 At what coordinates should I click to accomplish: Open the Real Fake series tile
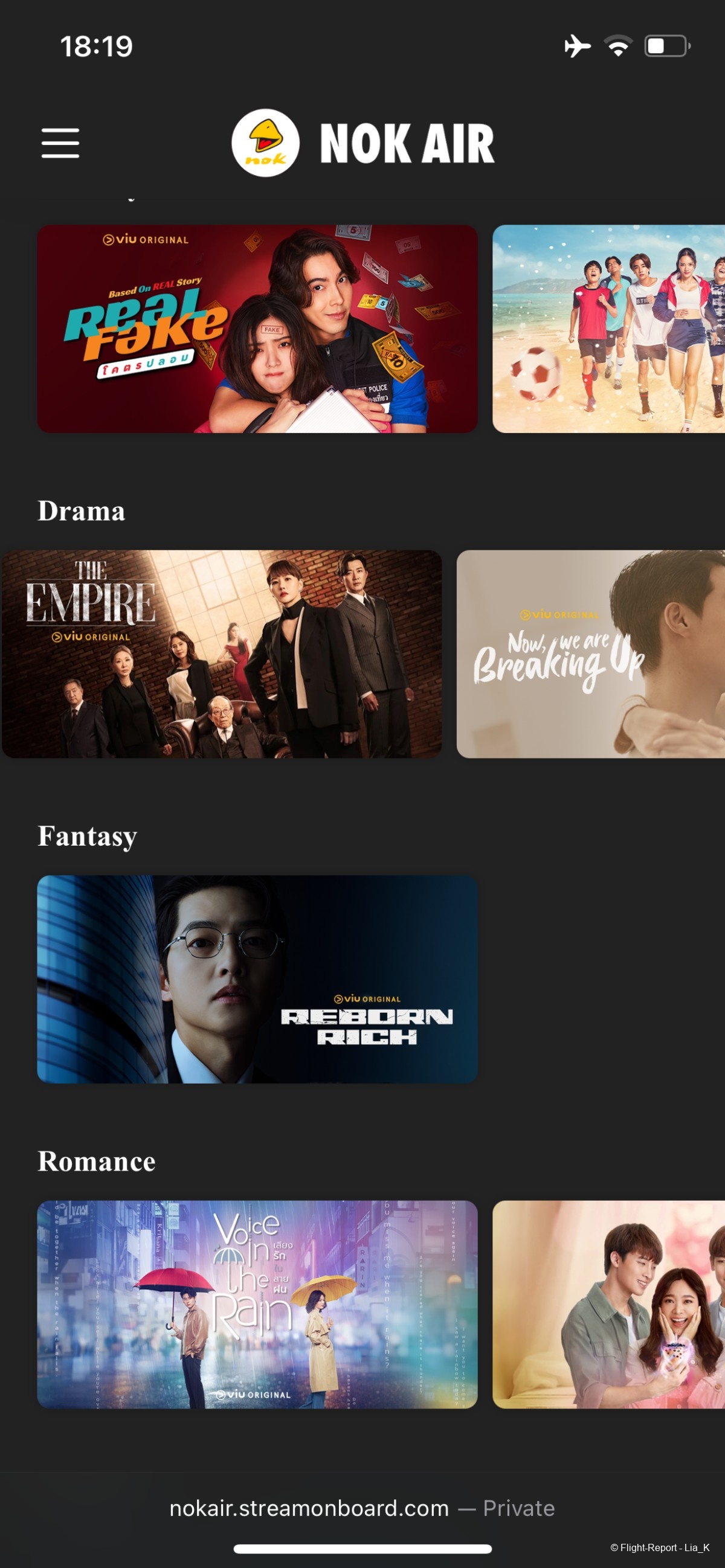pyautogui.click(x=257, y=329)
